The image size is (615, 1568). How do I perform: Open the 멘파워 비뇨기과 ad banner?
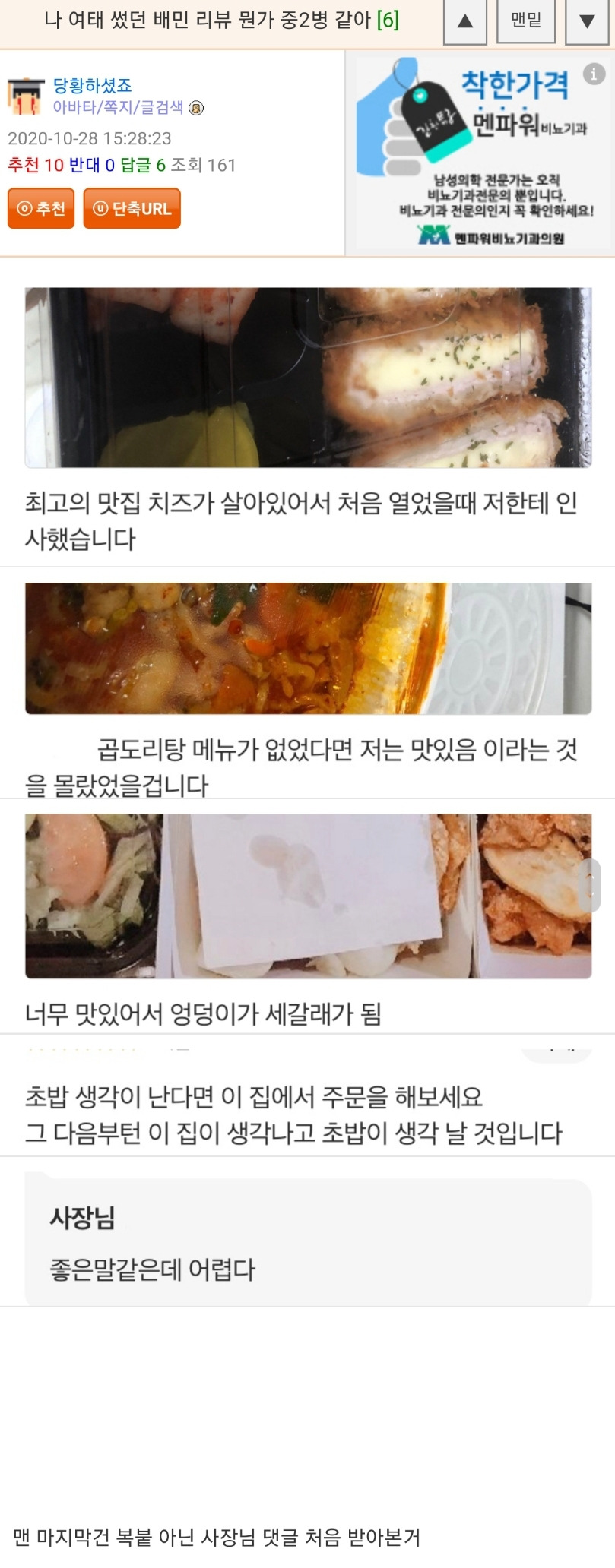(x=479, y=152)
